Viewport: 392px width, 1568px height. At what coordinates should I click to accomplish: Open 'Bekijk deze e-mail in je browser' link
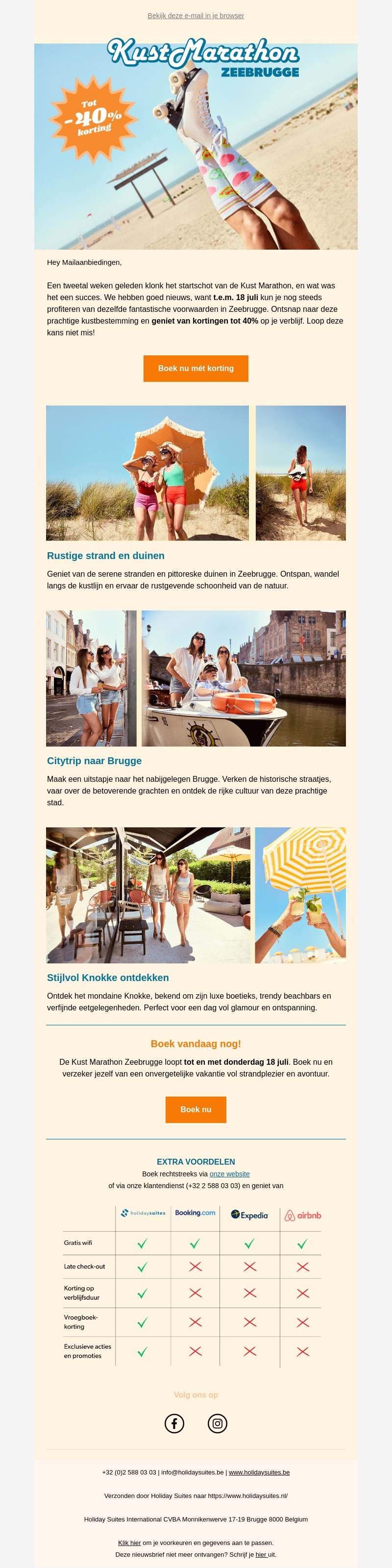pos(196,16)
